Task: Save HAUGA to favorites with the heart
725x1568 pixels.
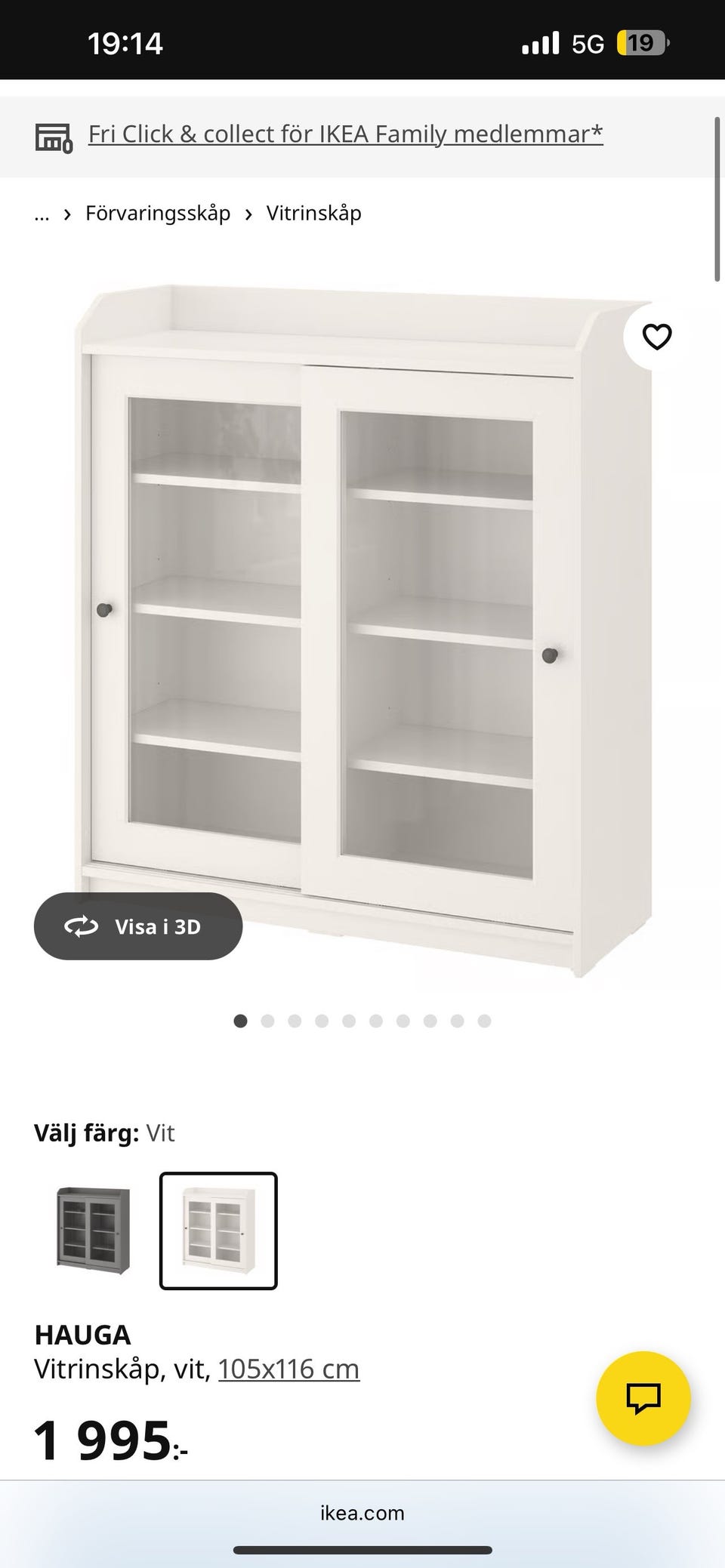Action: [656, 337]
